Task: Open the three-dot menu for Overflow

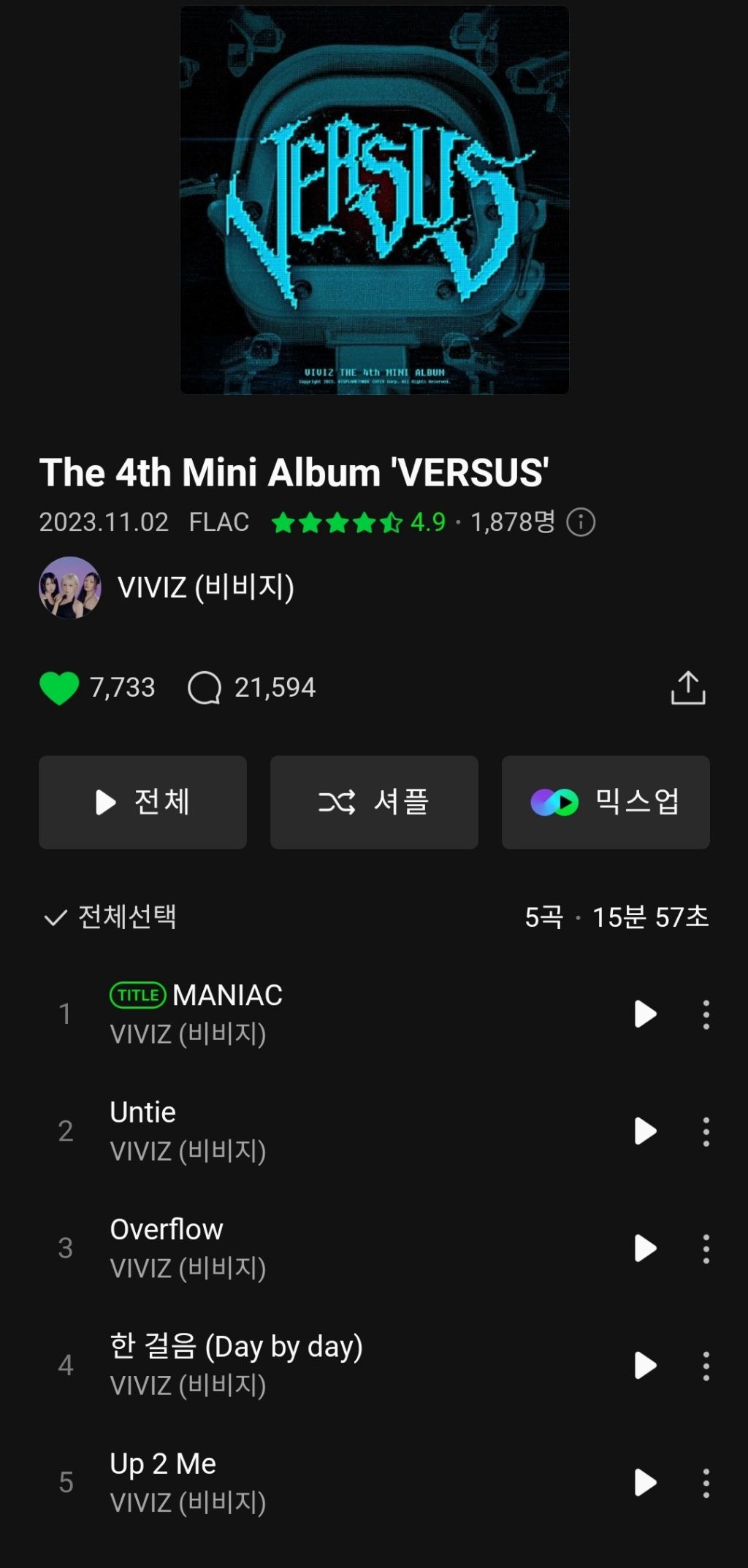Action: pyautogui.click(x=706, y=1249)
